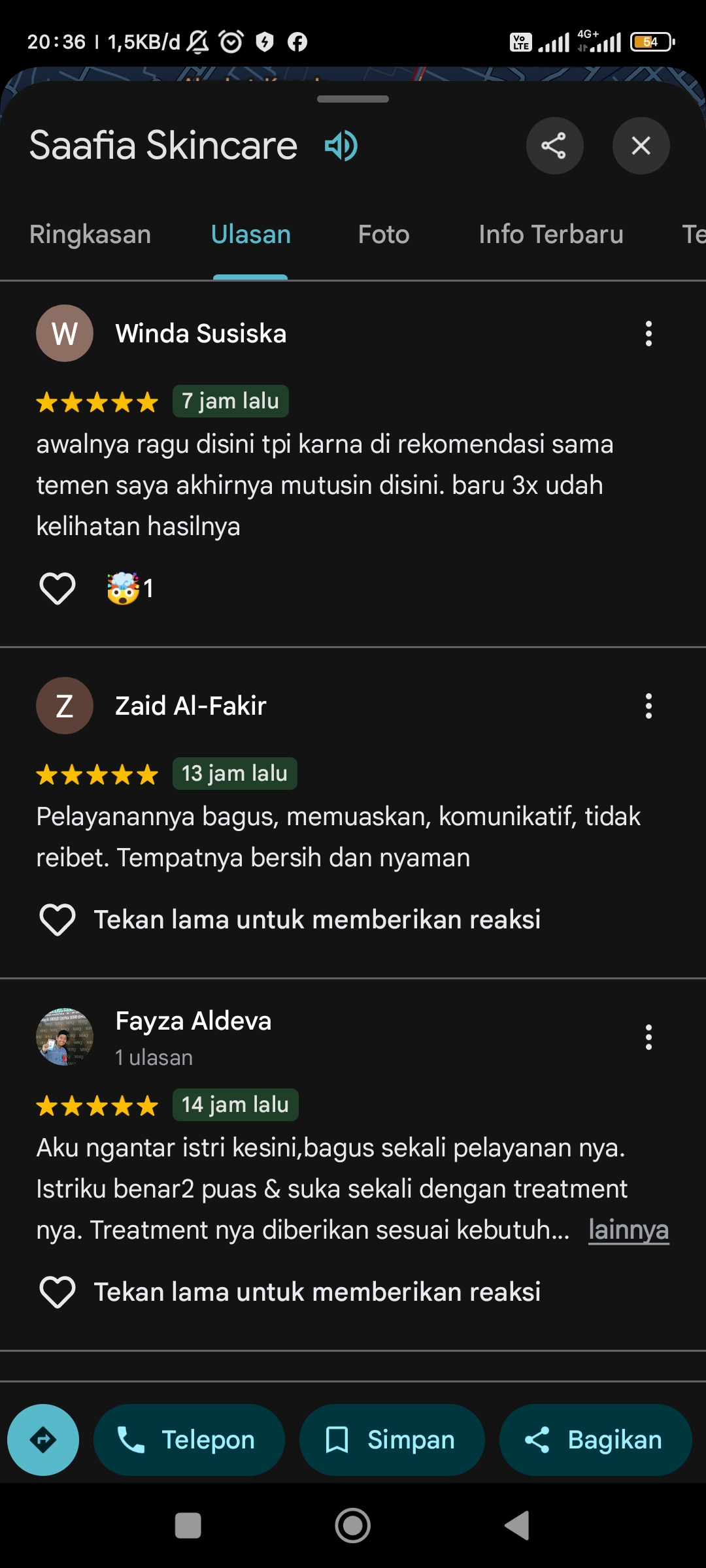The height and width of the screenshot is (1568, 706).
Task: Switch to the Ringkasan tab
Action: (x=90, y=235)
